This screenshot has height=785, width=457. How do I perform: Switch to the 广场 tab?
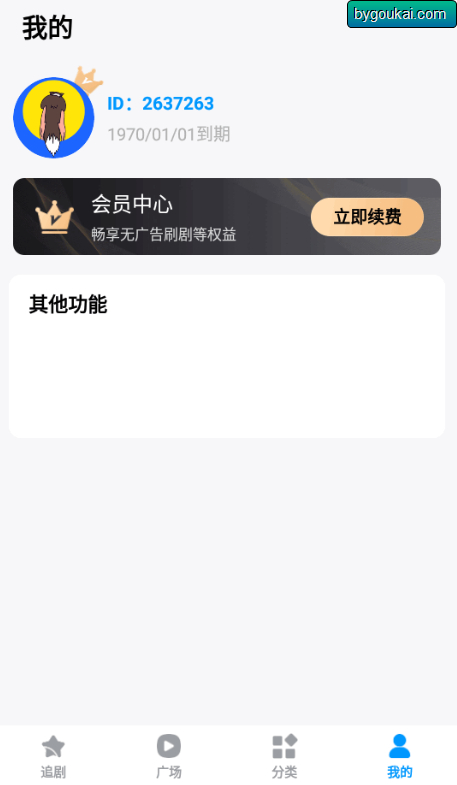click(x=169, y=756)
